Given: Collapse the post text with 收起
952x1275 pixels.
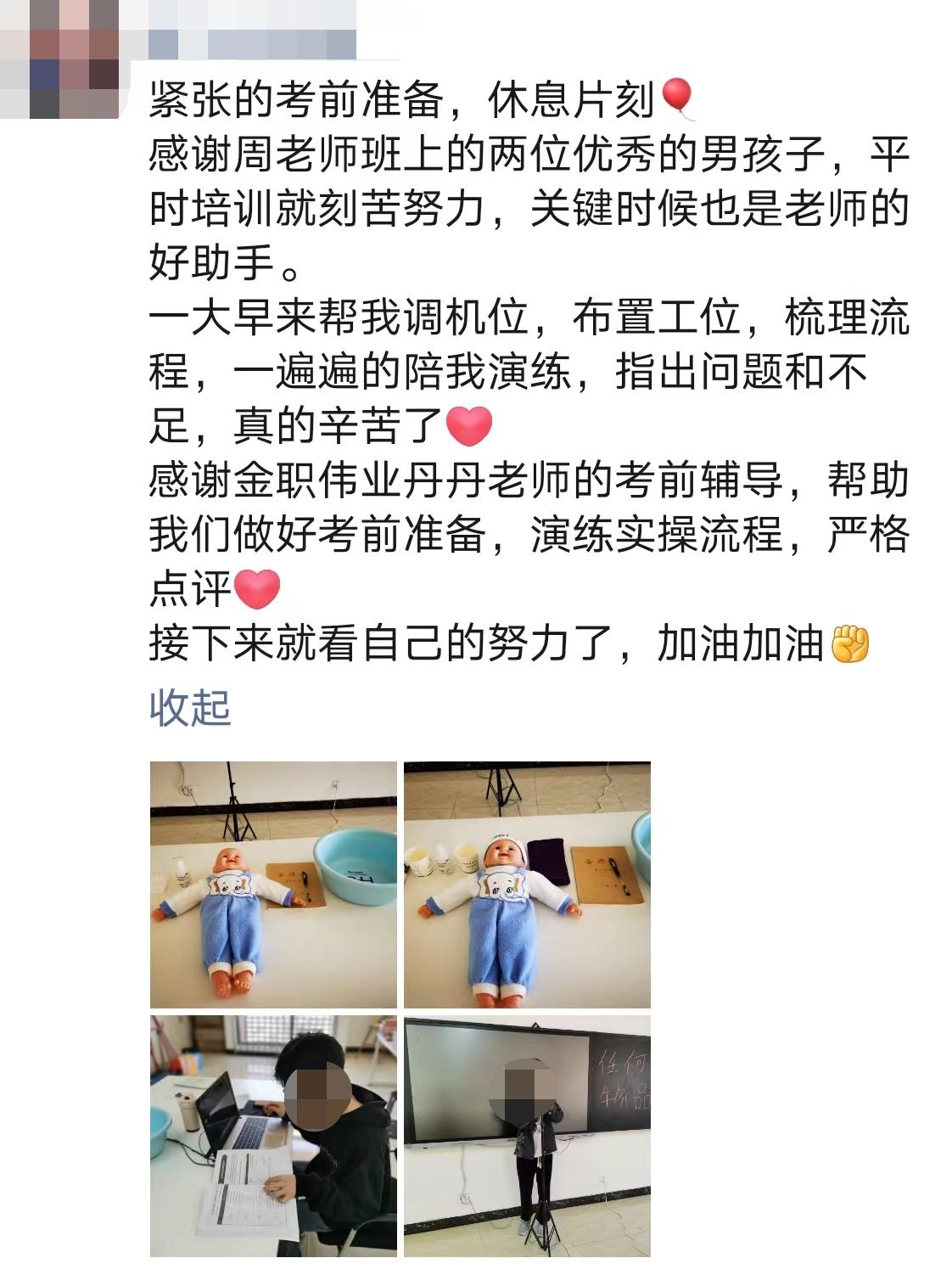Looking at the screenshot, I should click(x=190, y=707).
